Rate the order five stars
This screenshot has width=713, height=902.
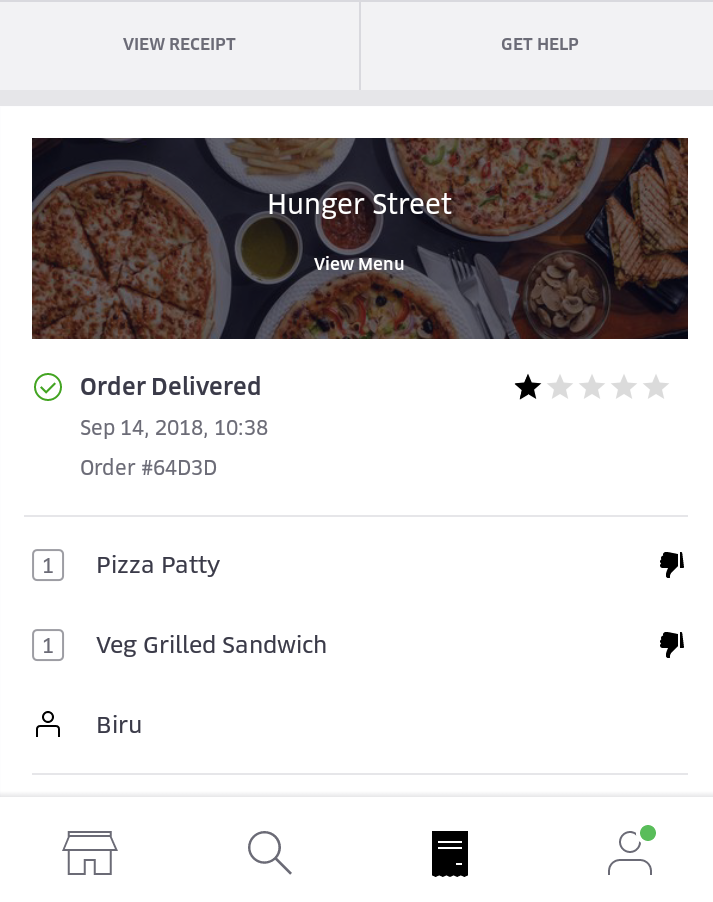pyautogui.click(x=656, y=388)
